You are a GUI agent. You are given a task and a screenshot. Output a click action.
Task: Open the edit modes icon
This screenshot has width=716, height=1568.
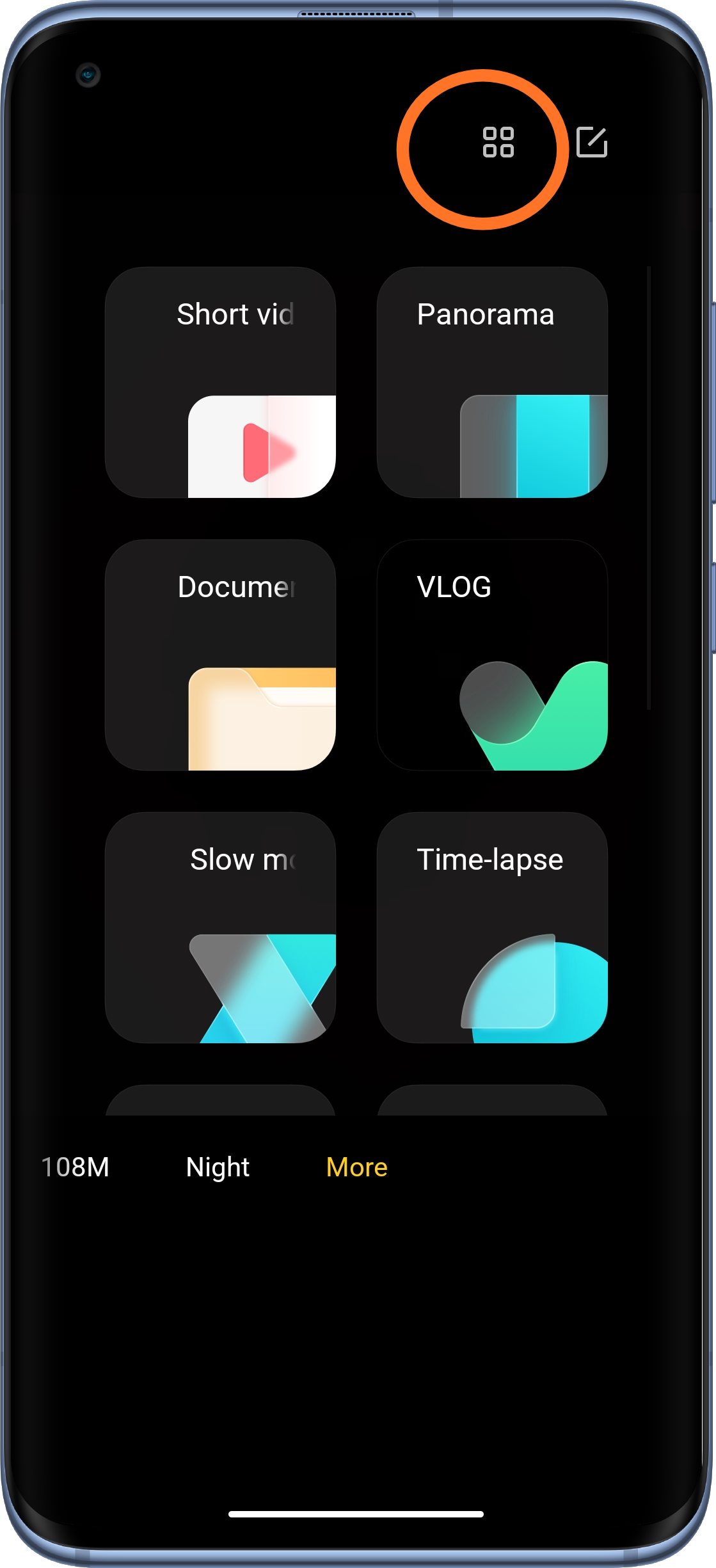[592, 141]
